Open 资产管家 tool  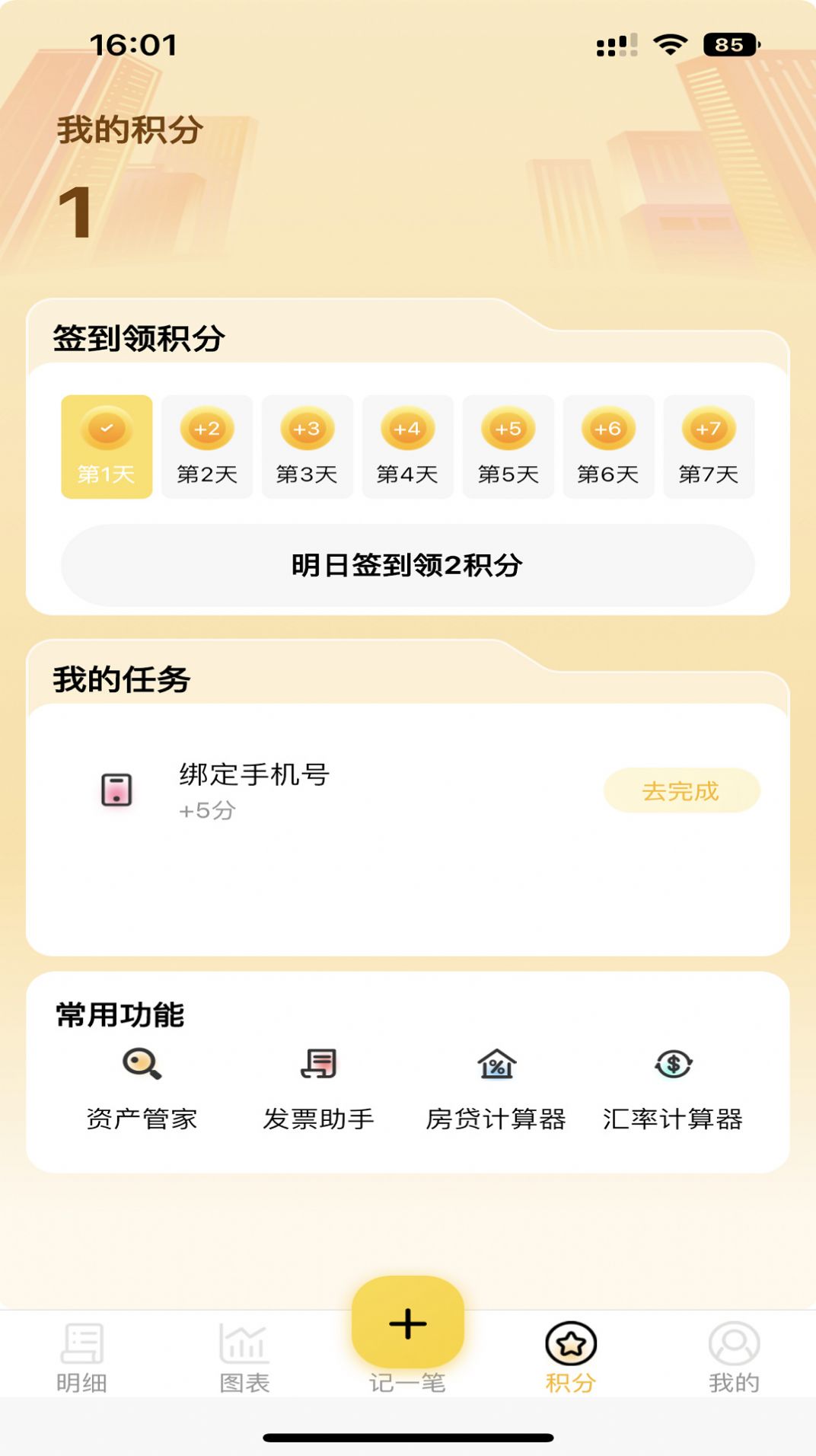point(142,1087)
